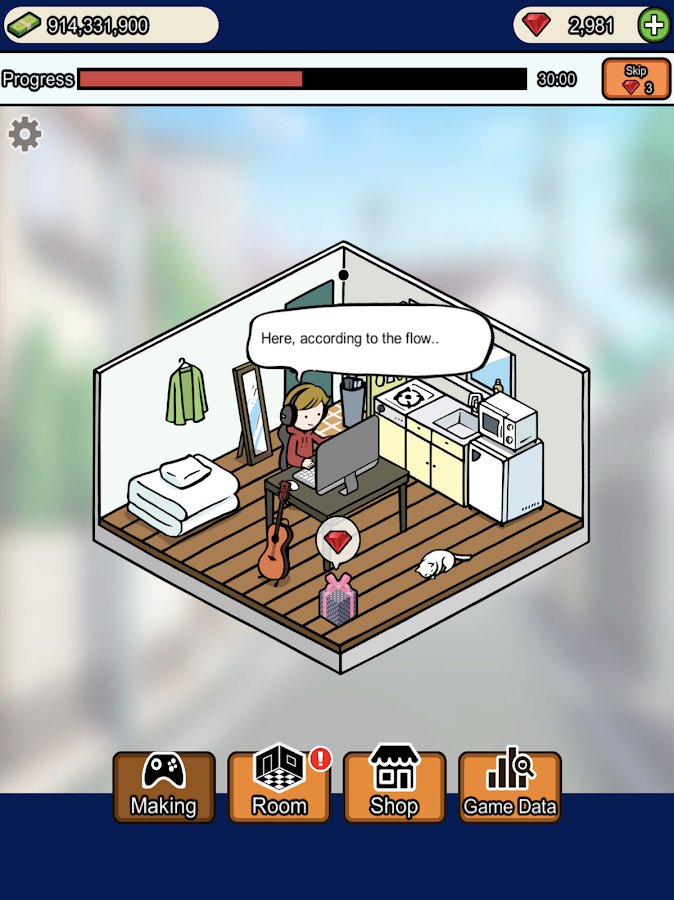The width and height of the screenshot is (674, 900).
Task: Skip progress for 3 gems
Action: click(636, 79)
